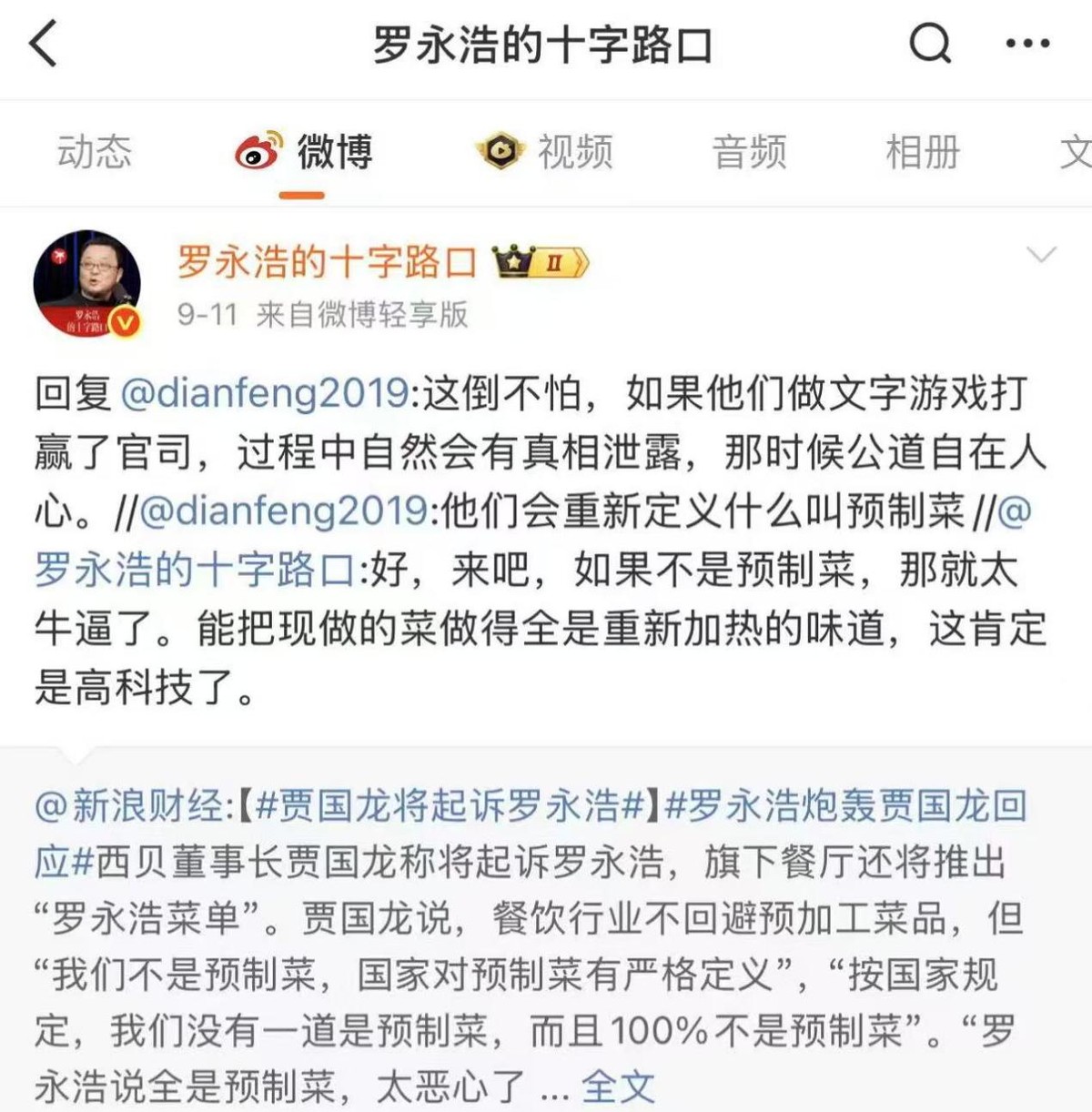Switch to the 动态 tab
The width and height of the screenshot is (1092, 1112).
[95, 152]
